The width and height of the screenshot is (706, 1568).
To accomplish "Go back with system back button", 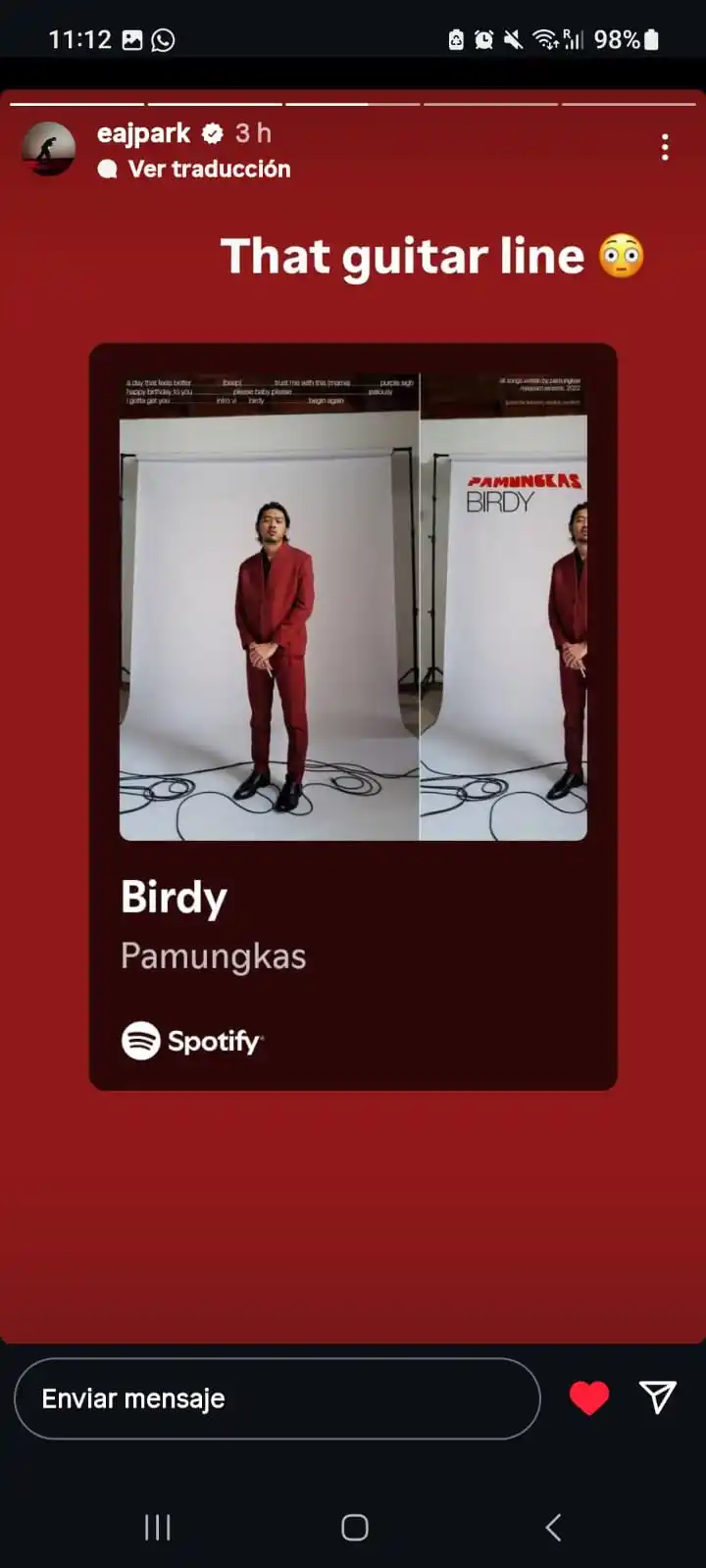I will coord(553,1527).
